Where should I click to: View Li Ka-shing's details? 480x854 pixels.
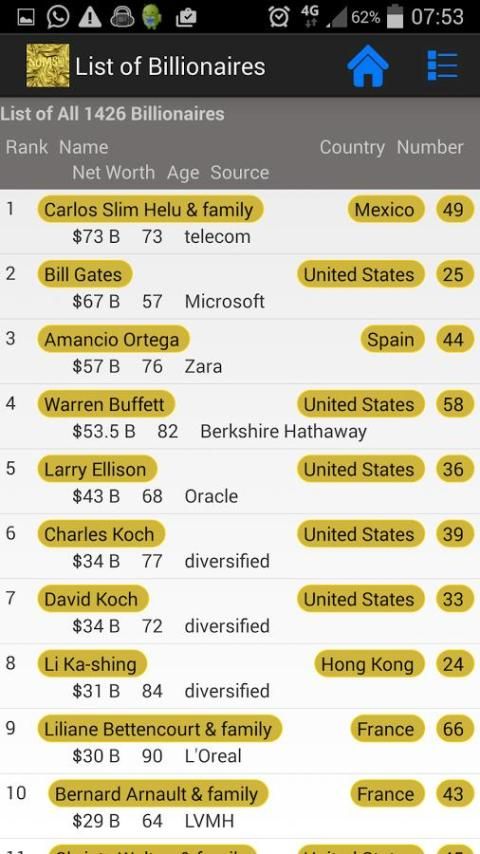pos(92,664)
